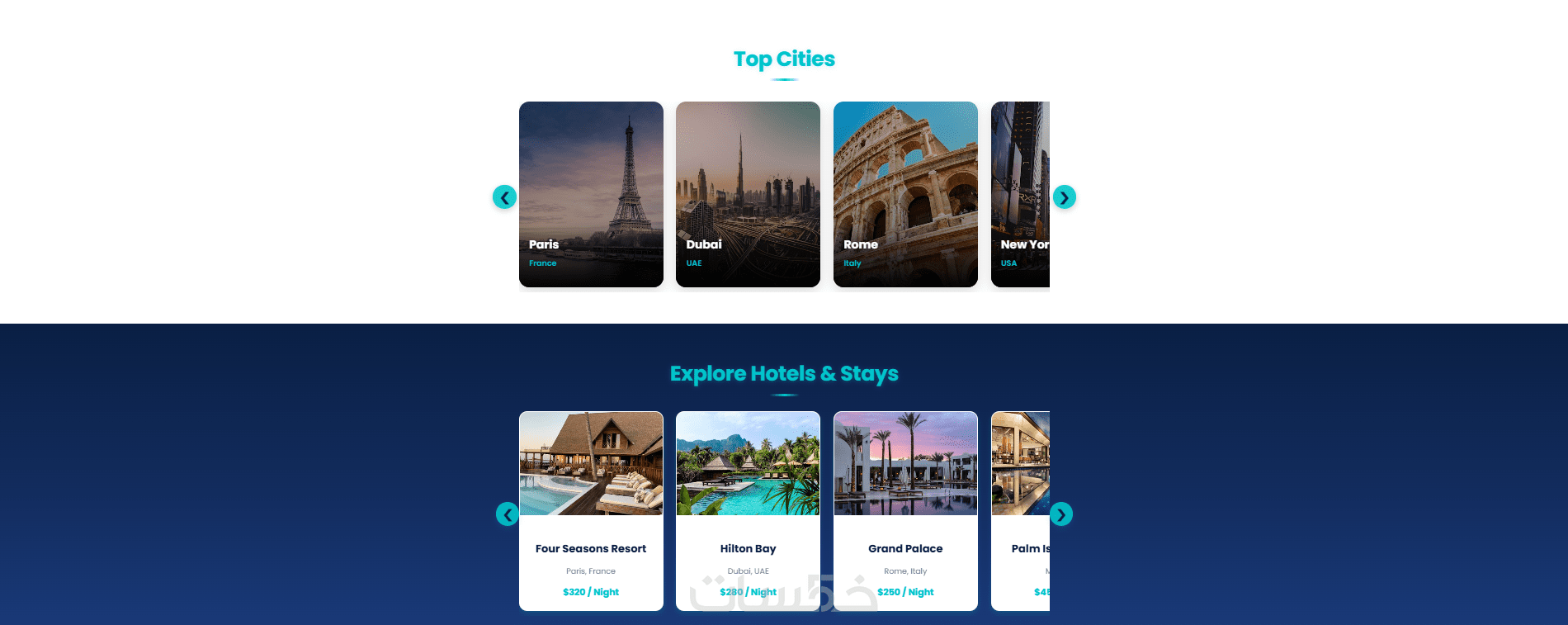Open the Paris, France city card
Viewport: 1568px width, 625px height.
tap(591, 194)
